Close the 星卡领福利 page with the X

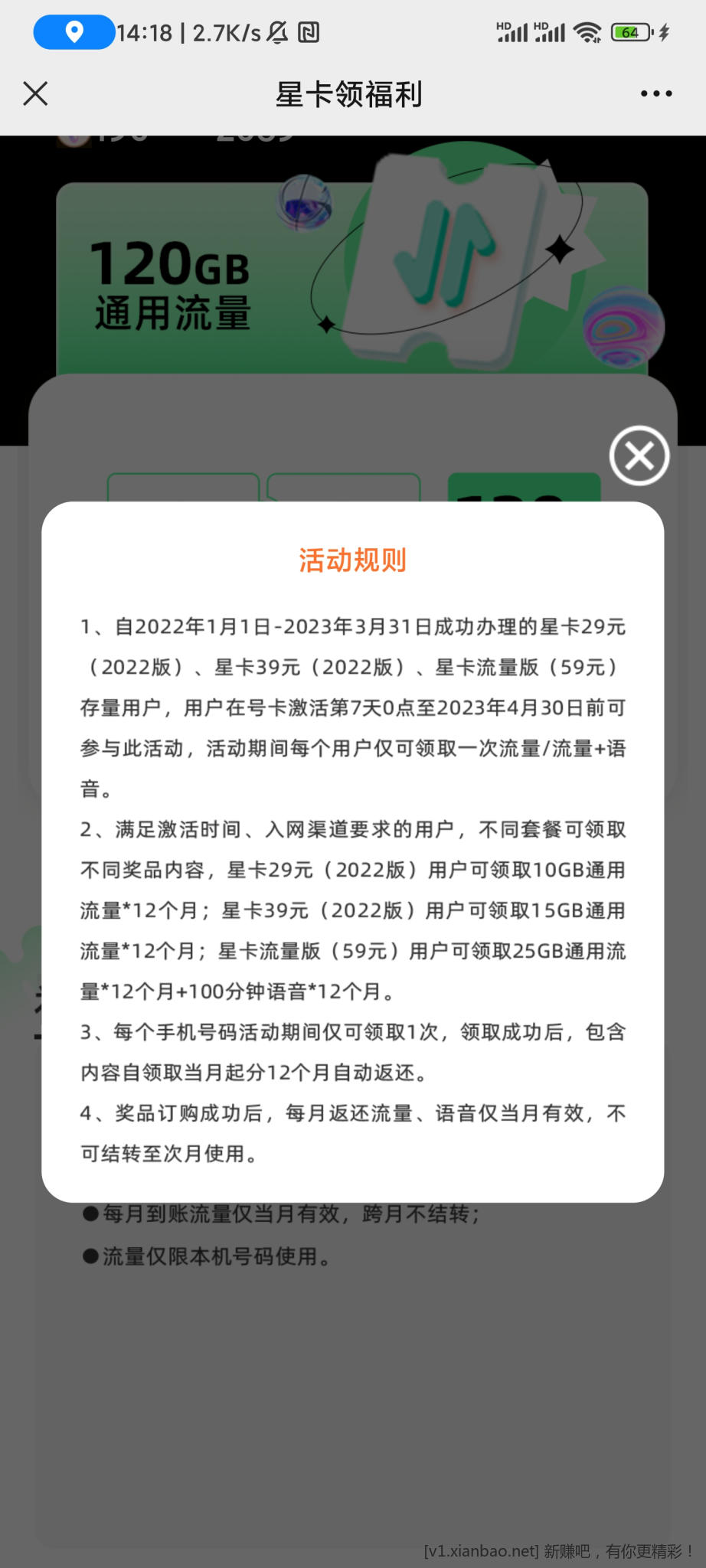(35, 94)
